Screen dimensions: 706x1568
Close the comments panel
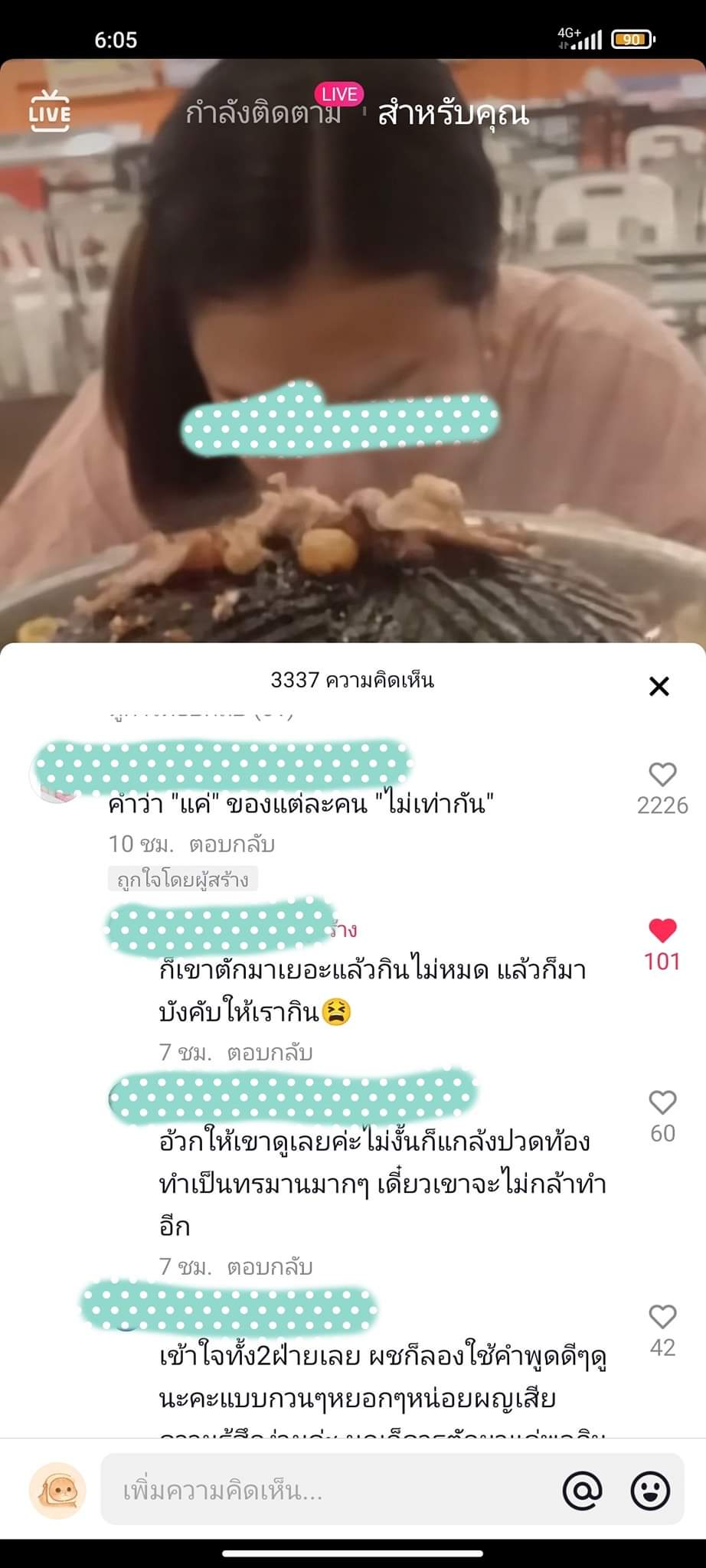(659, 686)
